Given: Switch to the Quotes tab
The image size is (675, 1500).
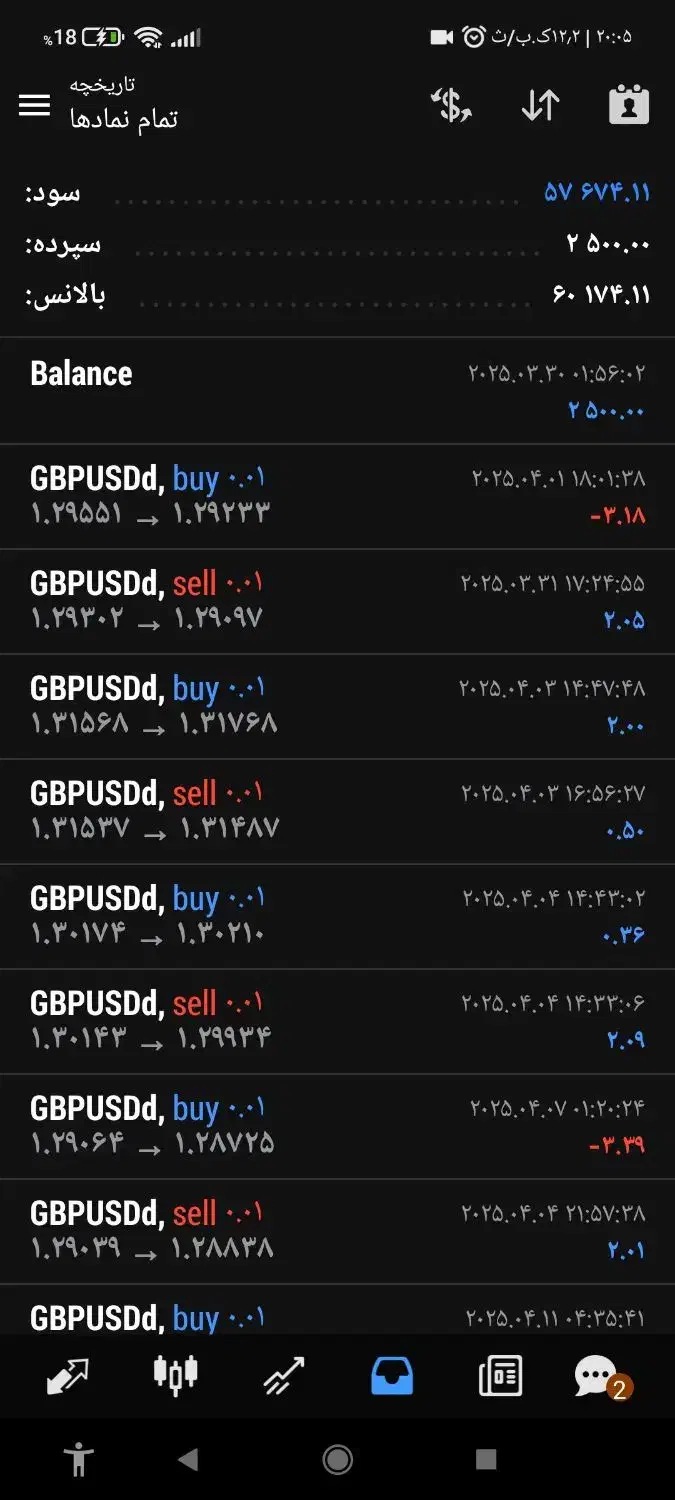Looking at the screenshot, I should (x=68, y=1376).
